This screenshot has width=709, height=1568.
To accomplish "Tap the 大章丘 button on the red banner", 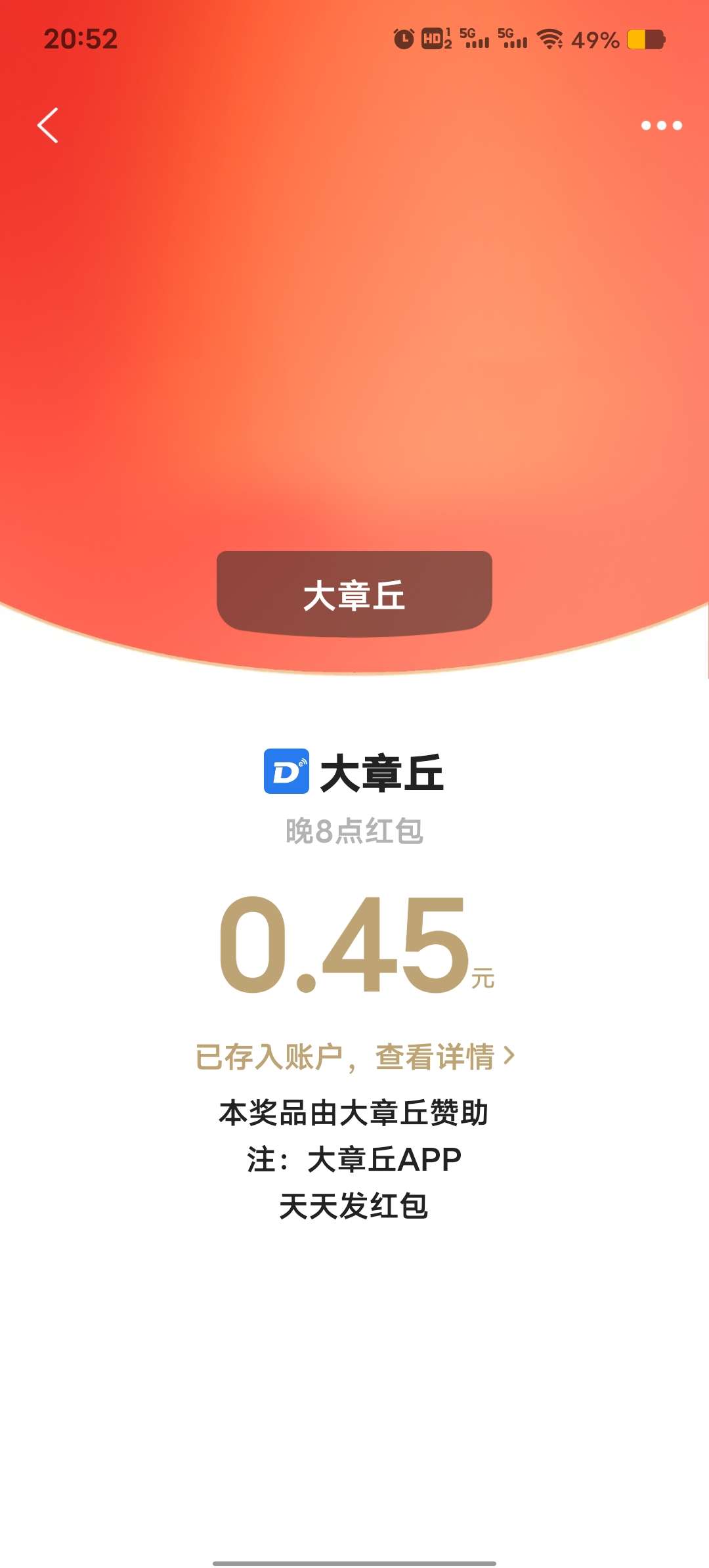I will 354,594.
